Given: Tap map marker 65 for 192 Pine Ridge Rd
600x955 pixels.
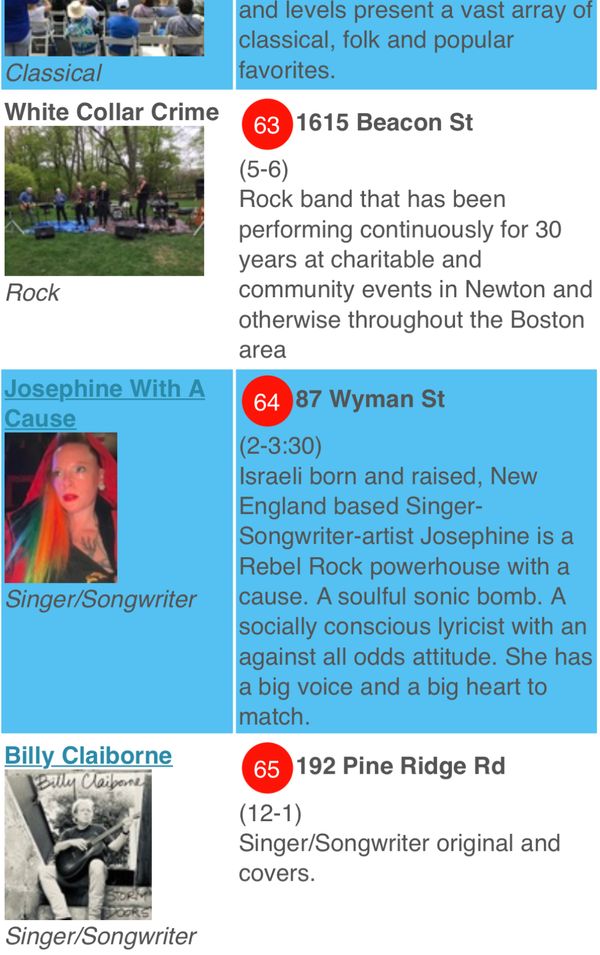Looking at the screenshot, I should (267, 768).
